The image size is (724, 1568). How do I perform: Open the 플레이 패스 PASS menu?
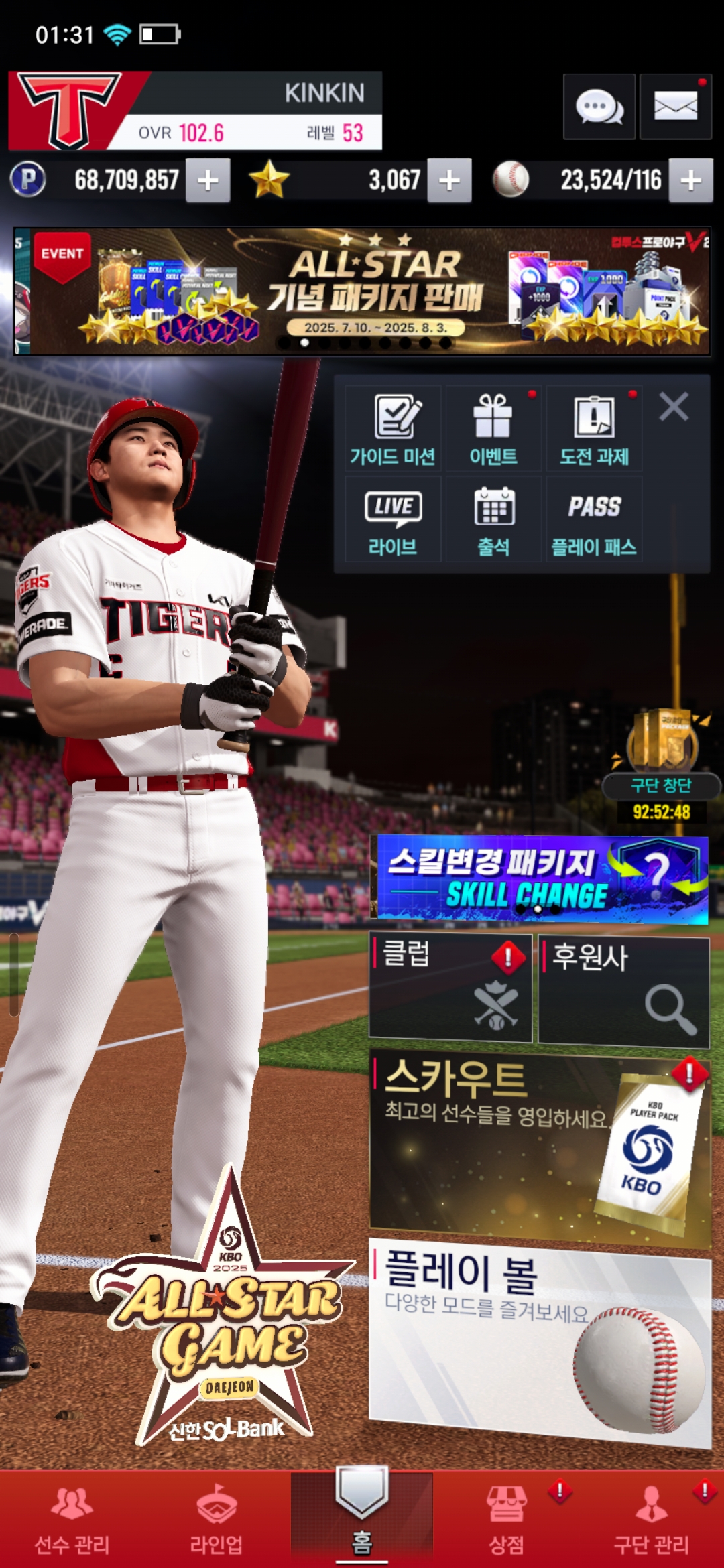pyautogui.click(x=594, y=520)
